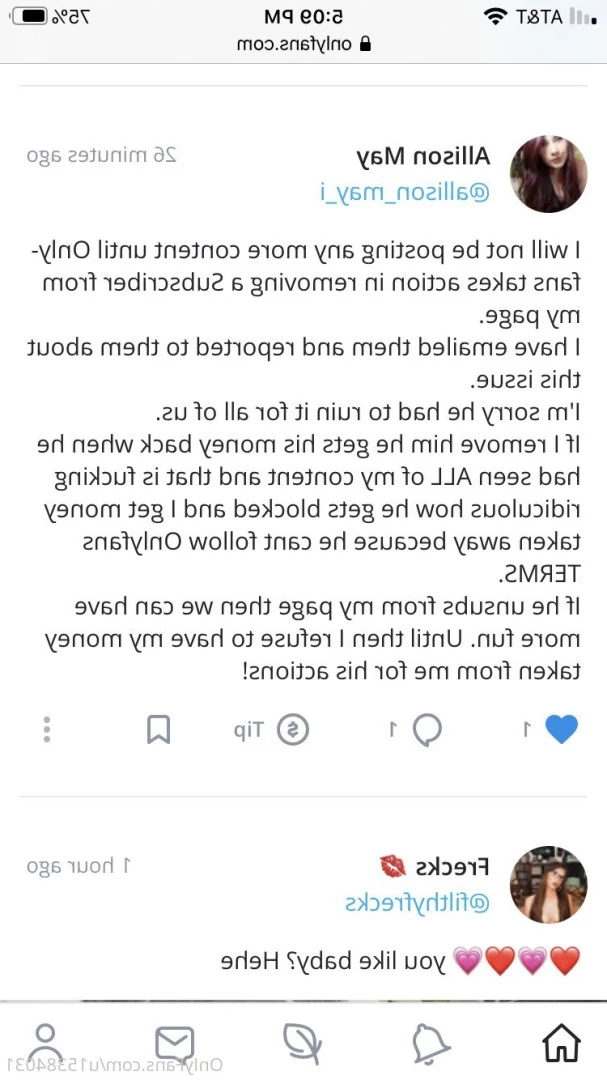Image resolution: width=607 pixels, height=1080 pixels.
Task: Open the messages envelope tab
Action: [x=174, y=1043]
